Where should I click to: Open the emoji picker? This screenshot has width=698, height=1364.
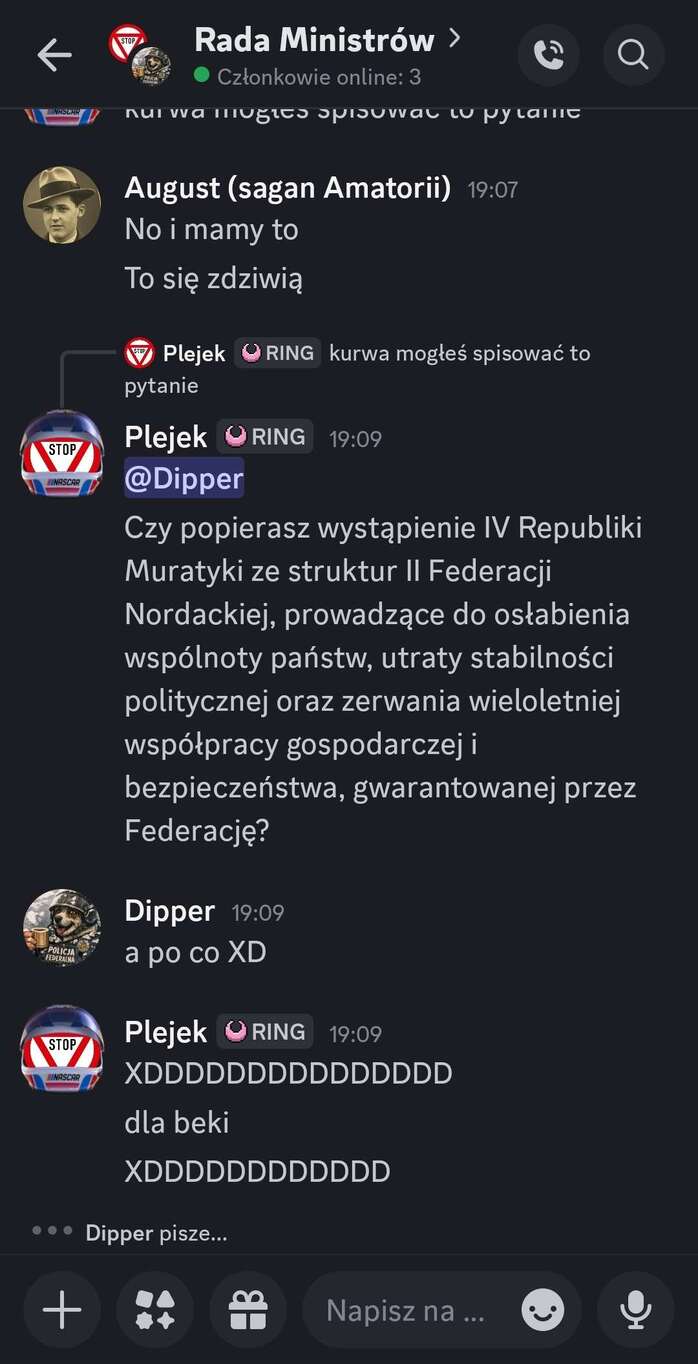tap(542, 1310)
